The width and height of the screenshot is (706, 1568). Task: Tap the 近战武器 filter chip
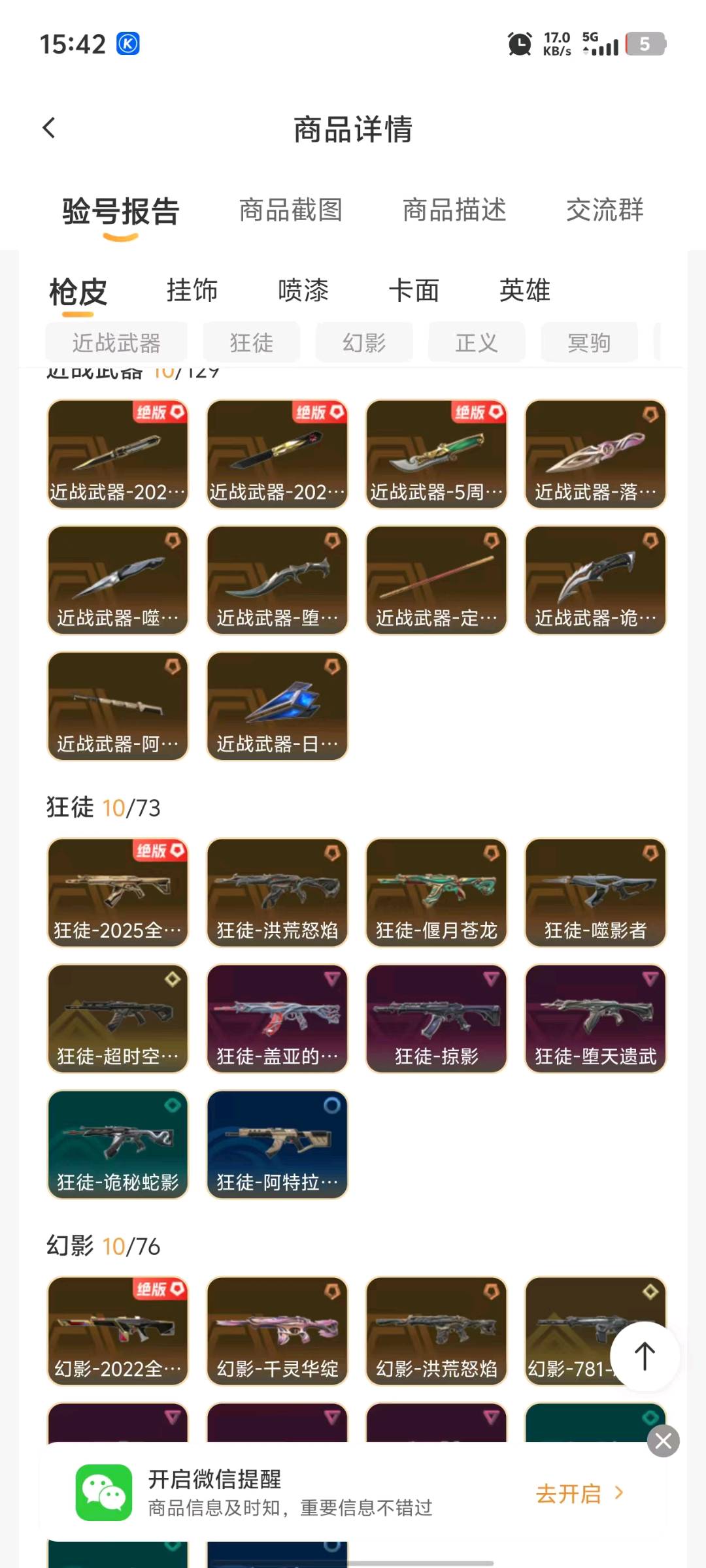click(x=116, y=342)
